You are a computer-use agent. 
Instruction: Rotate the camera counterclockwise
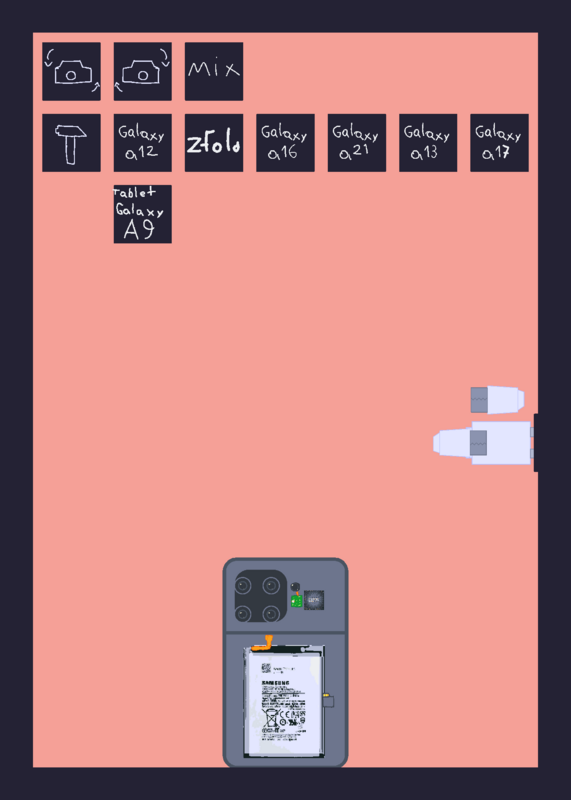[x=71, y=71]
